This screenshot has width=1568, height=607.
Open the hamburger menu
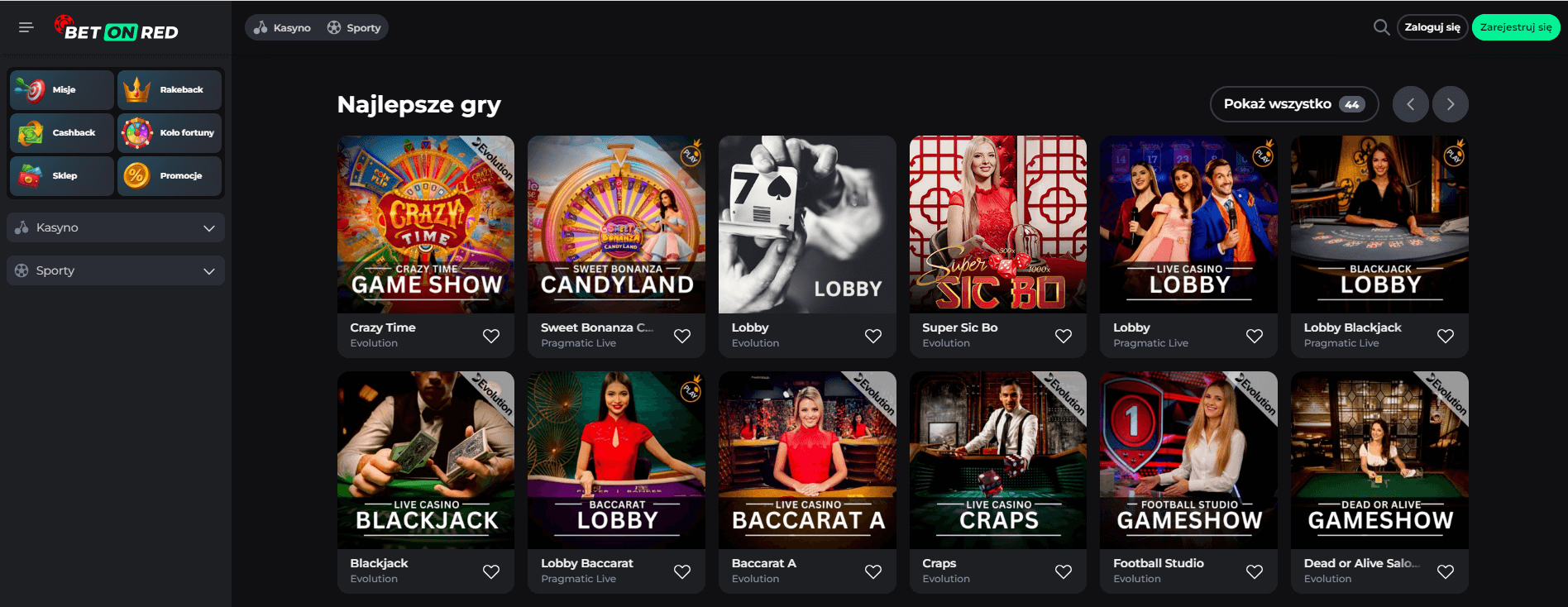(26, 27)
